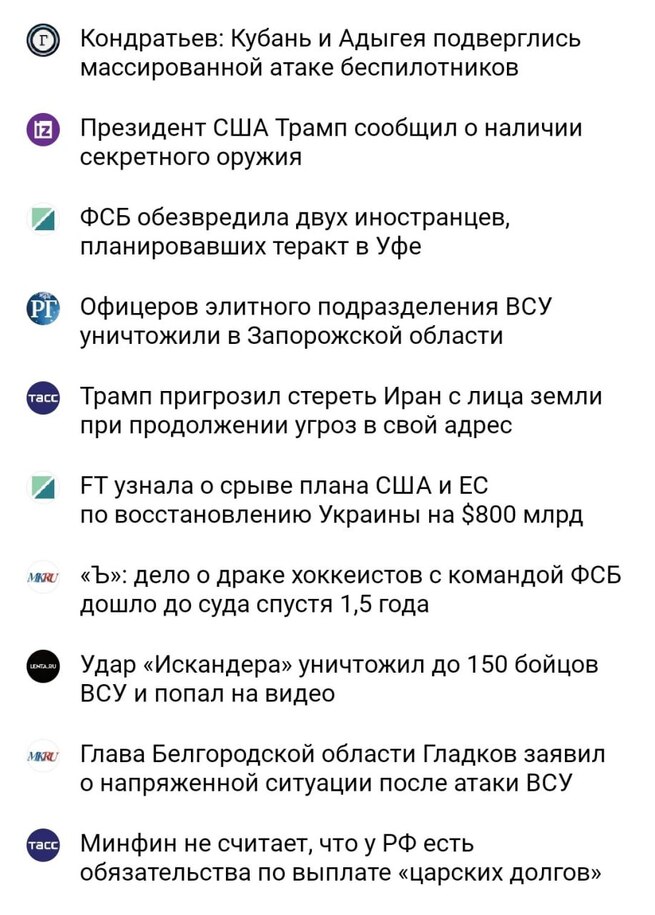
Task: Read the Минфин «царских долгов» article
Action: tap(340, 857)
